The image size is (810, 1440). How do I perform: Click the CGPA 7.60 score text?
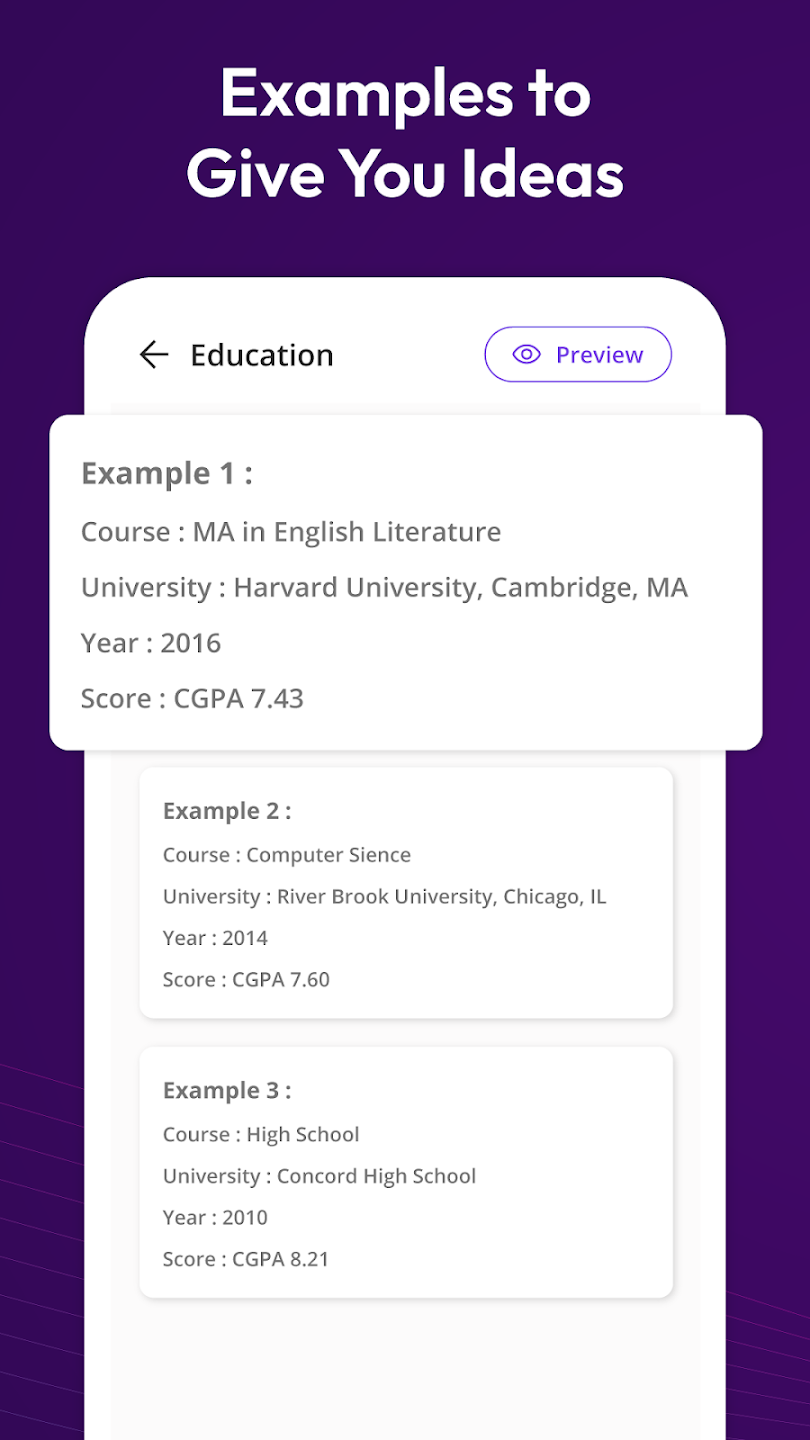pos(245,979)
